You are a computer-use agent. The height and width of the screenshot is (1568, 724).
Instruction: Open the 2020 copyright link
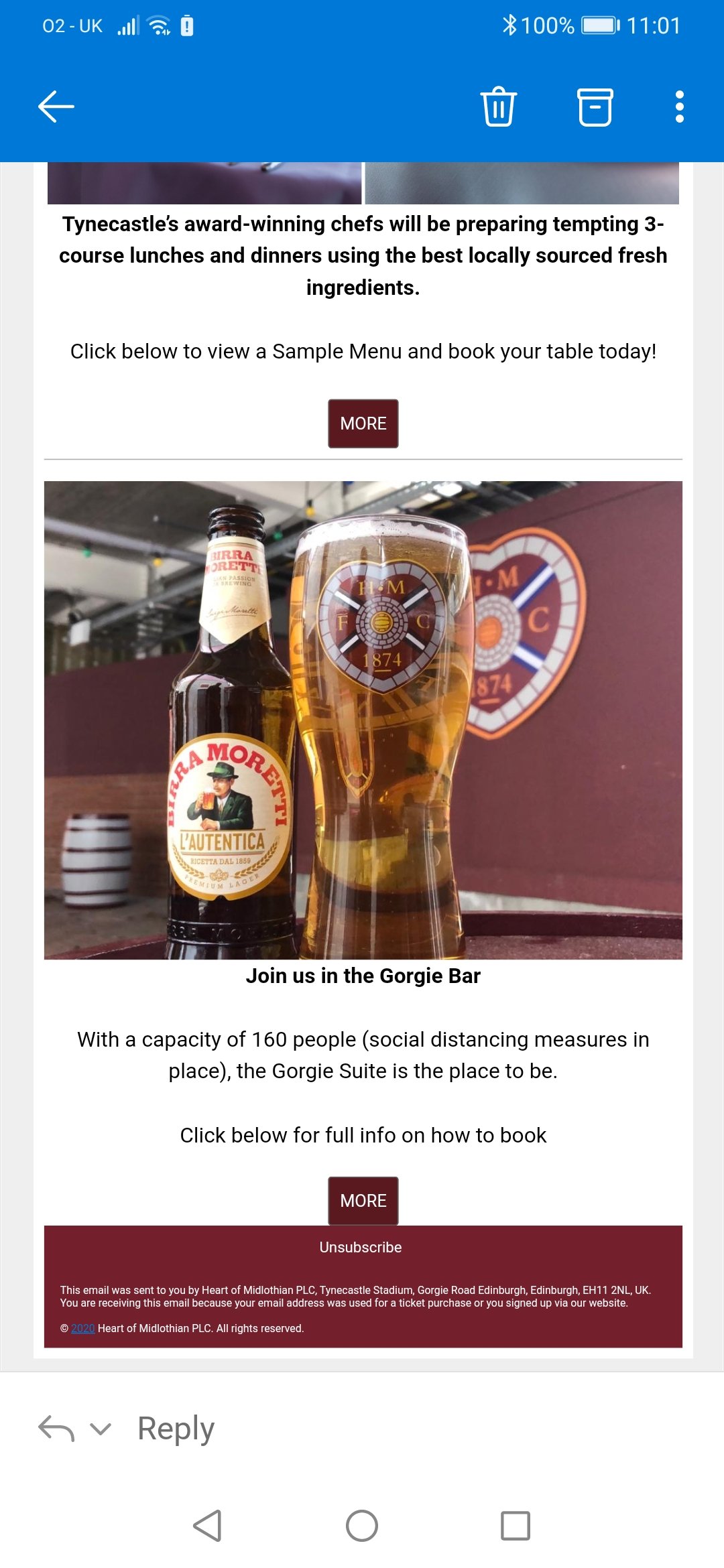83,1328
